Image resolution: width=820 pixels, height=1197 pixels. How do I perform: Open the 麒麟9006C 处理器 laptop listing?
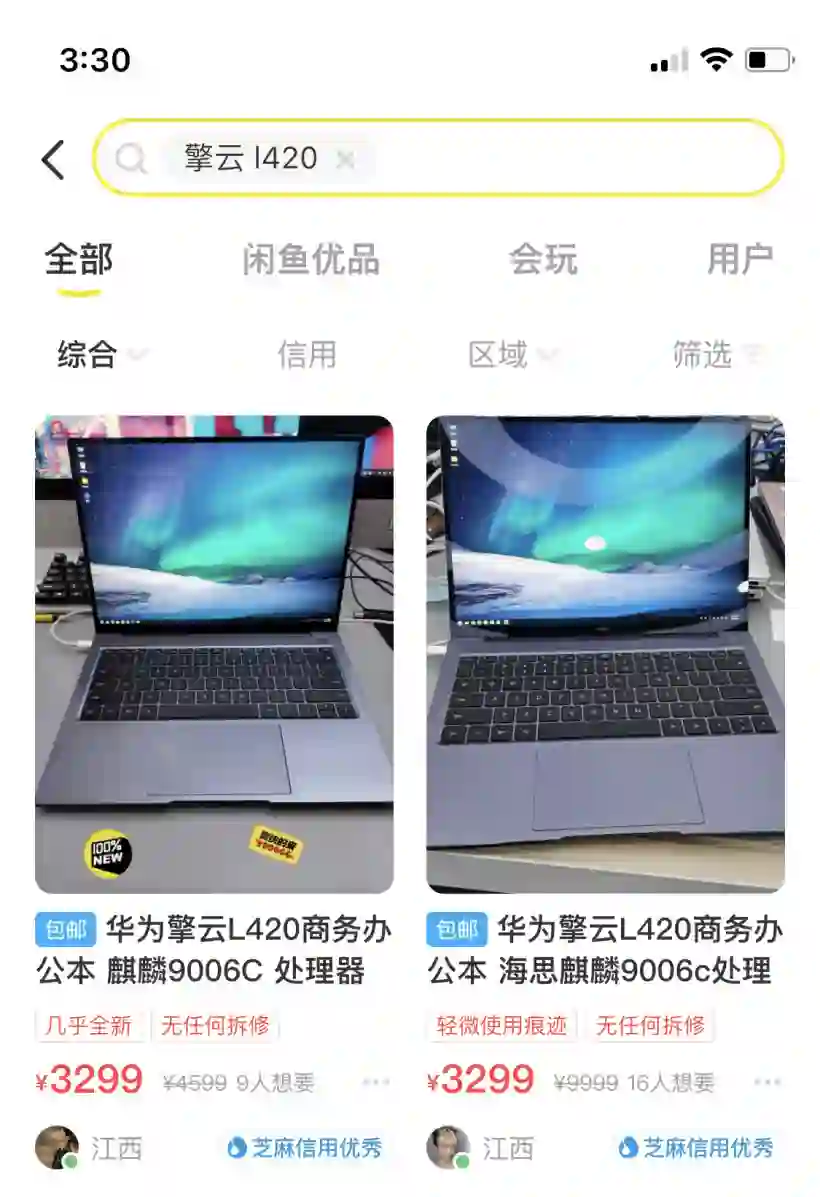pos(214,654)
